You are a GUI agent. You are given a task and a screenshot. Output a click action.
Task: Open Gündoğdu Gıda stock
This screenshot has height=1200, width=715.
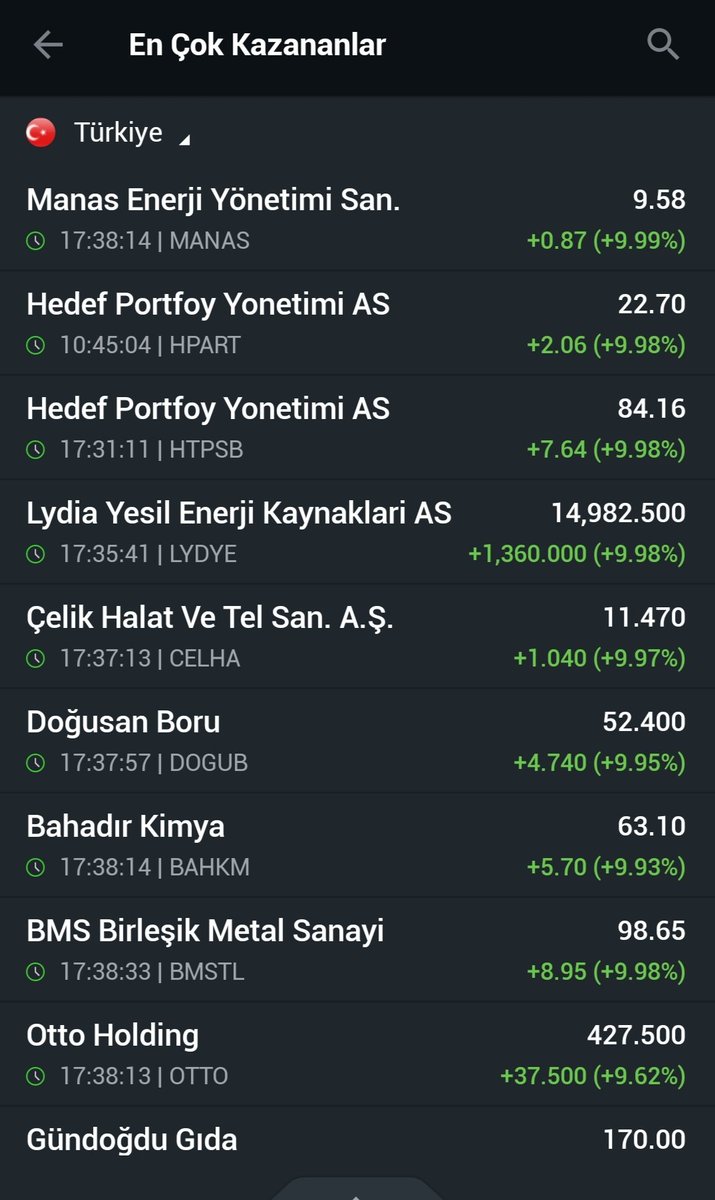[x=357, y=1146]
